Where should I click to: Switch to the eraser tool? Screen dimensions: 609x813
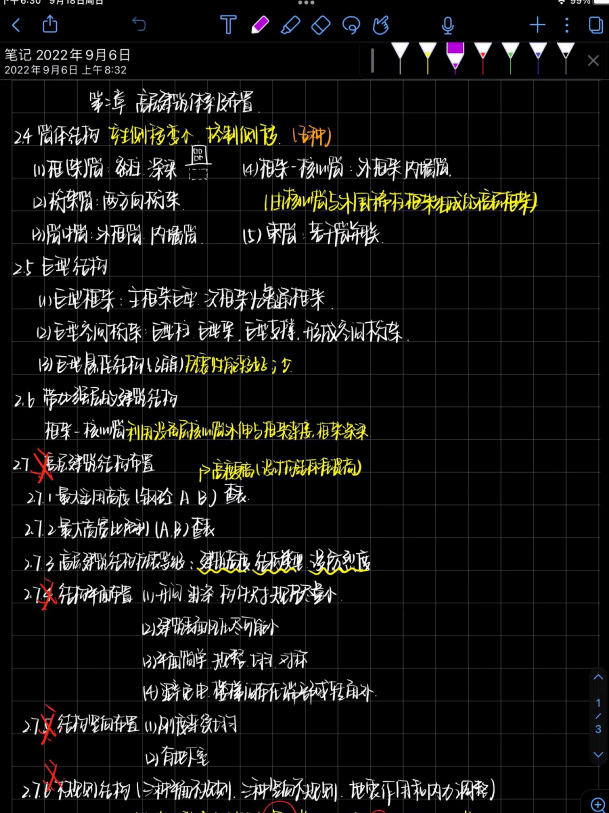point(320,25)
